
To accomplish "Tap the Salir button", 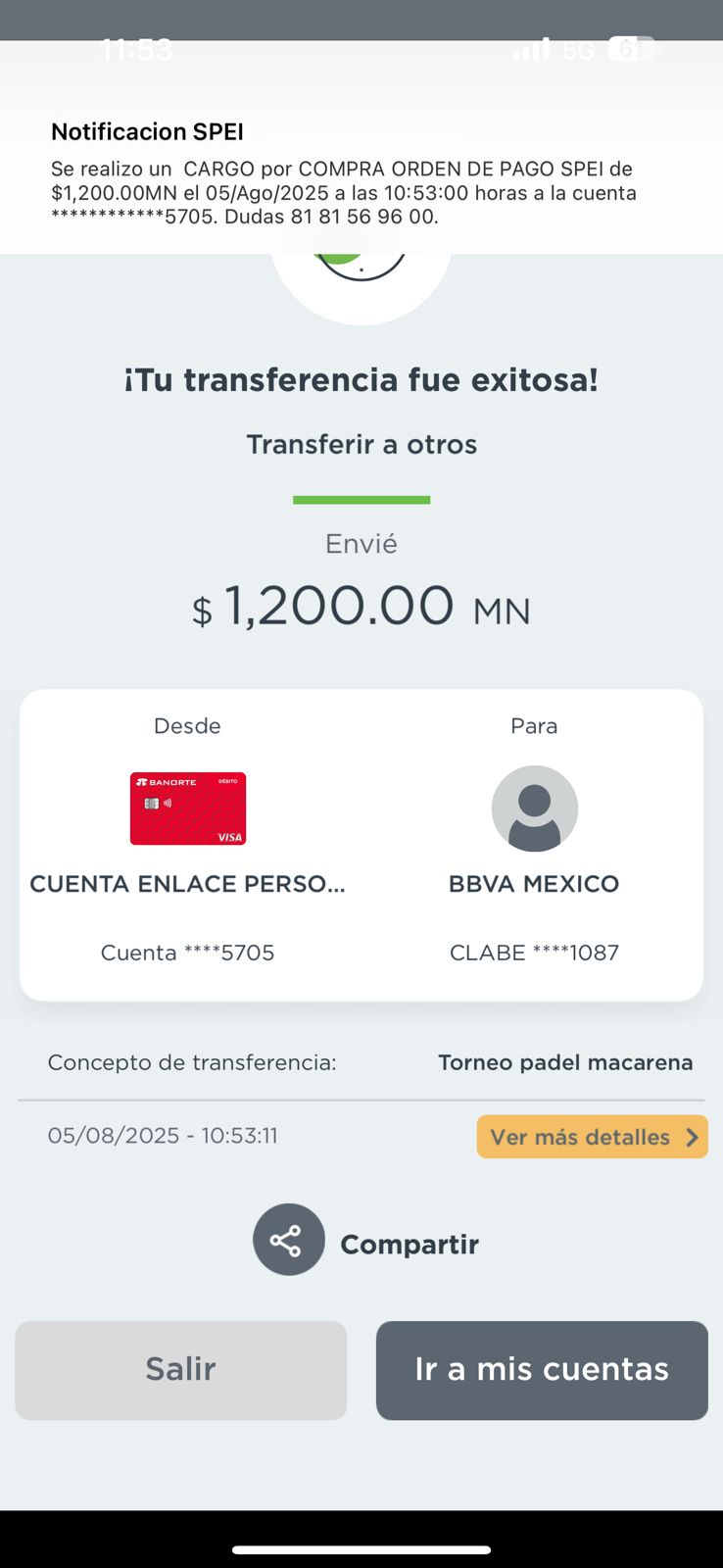I will point(181,1369).
